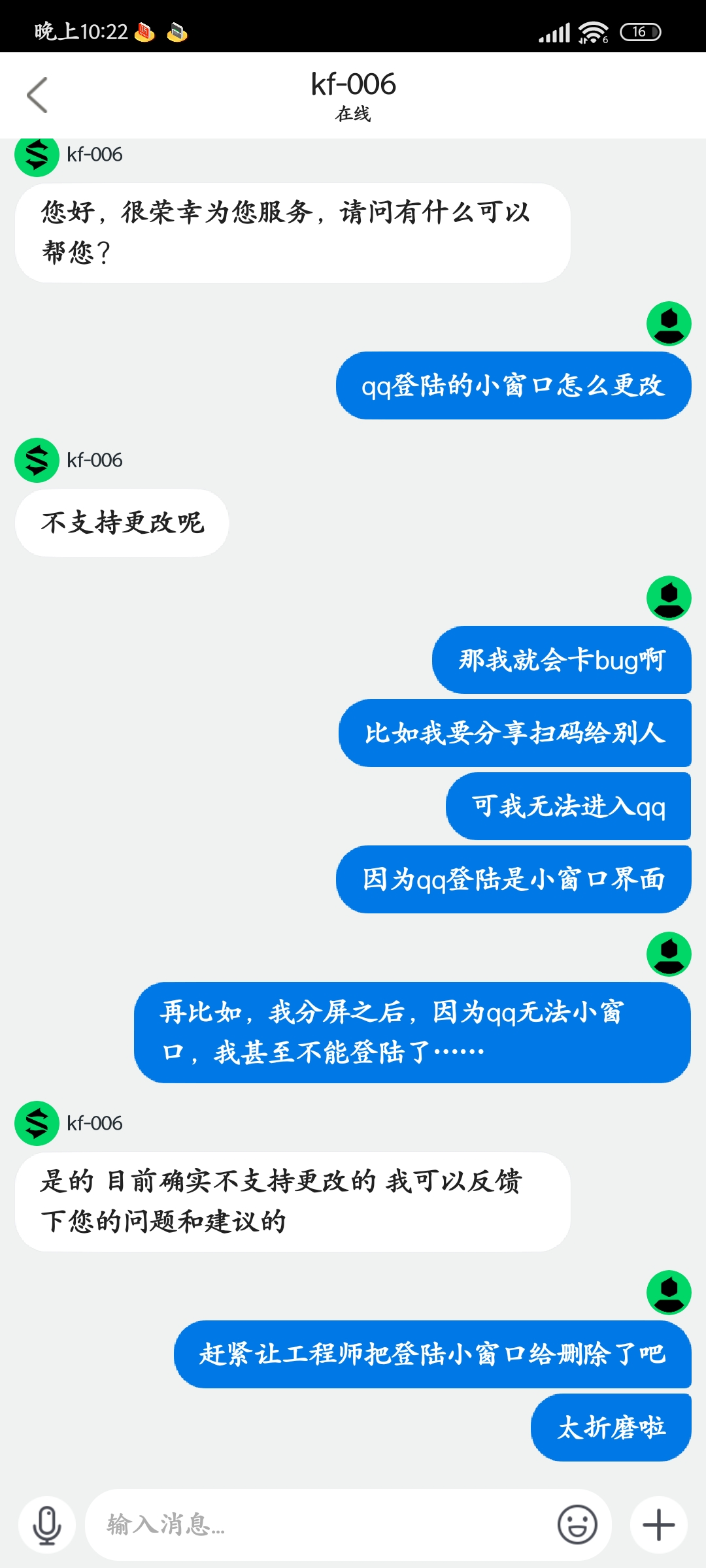Image resolution: width=706 pixels, height=1568 pixels.
Task: Go back from the kf-006 chat
Action: (37, 95)
